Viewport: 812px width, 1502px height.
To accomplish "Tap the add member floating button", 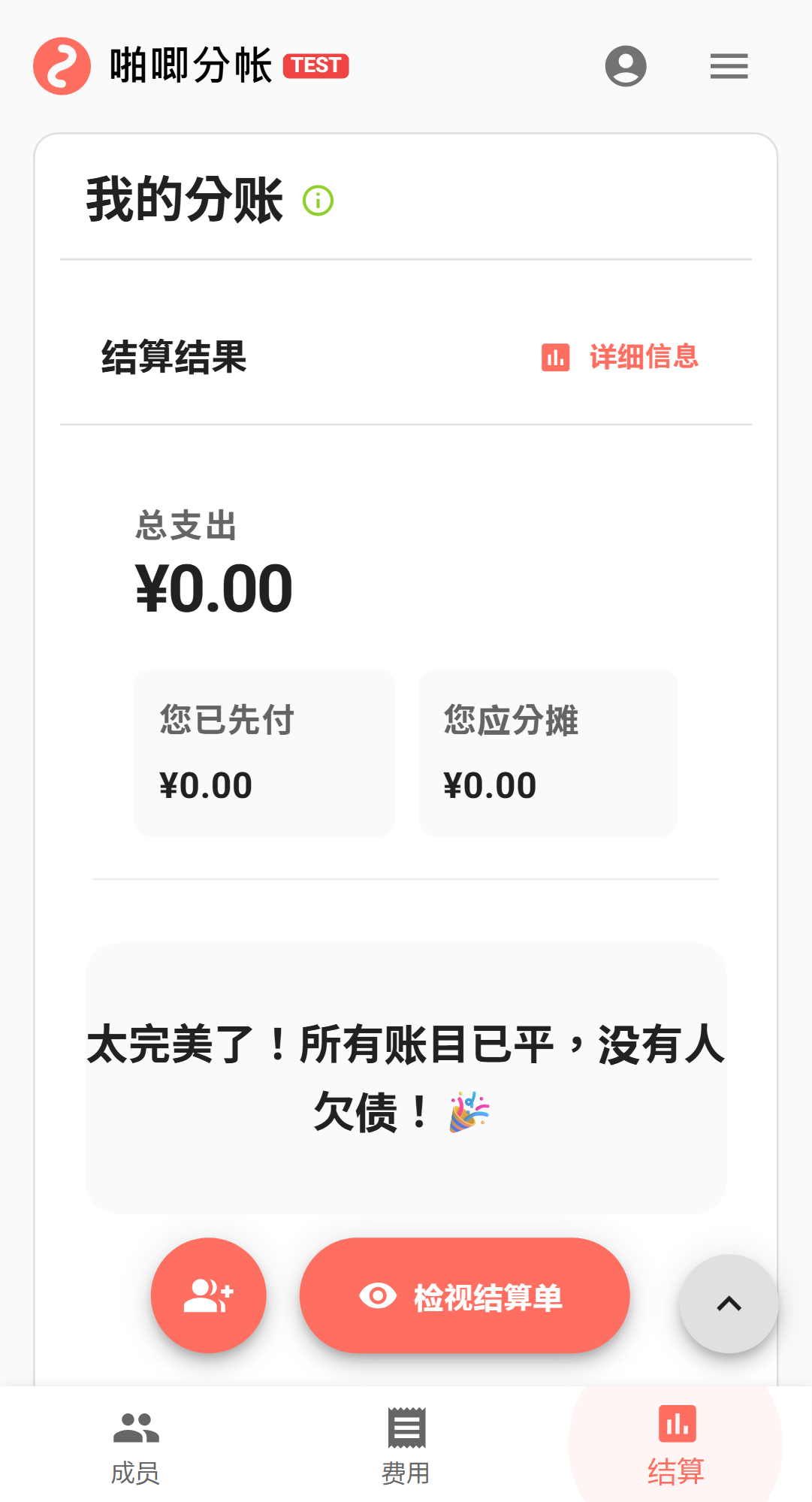I will [x=209, y=1295].
